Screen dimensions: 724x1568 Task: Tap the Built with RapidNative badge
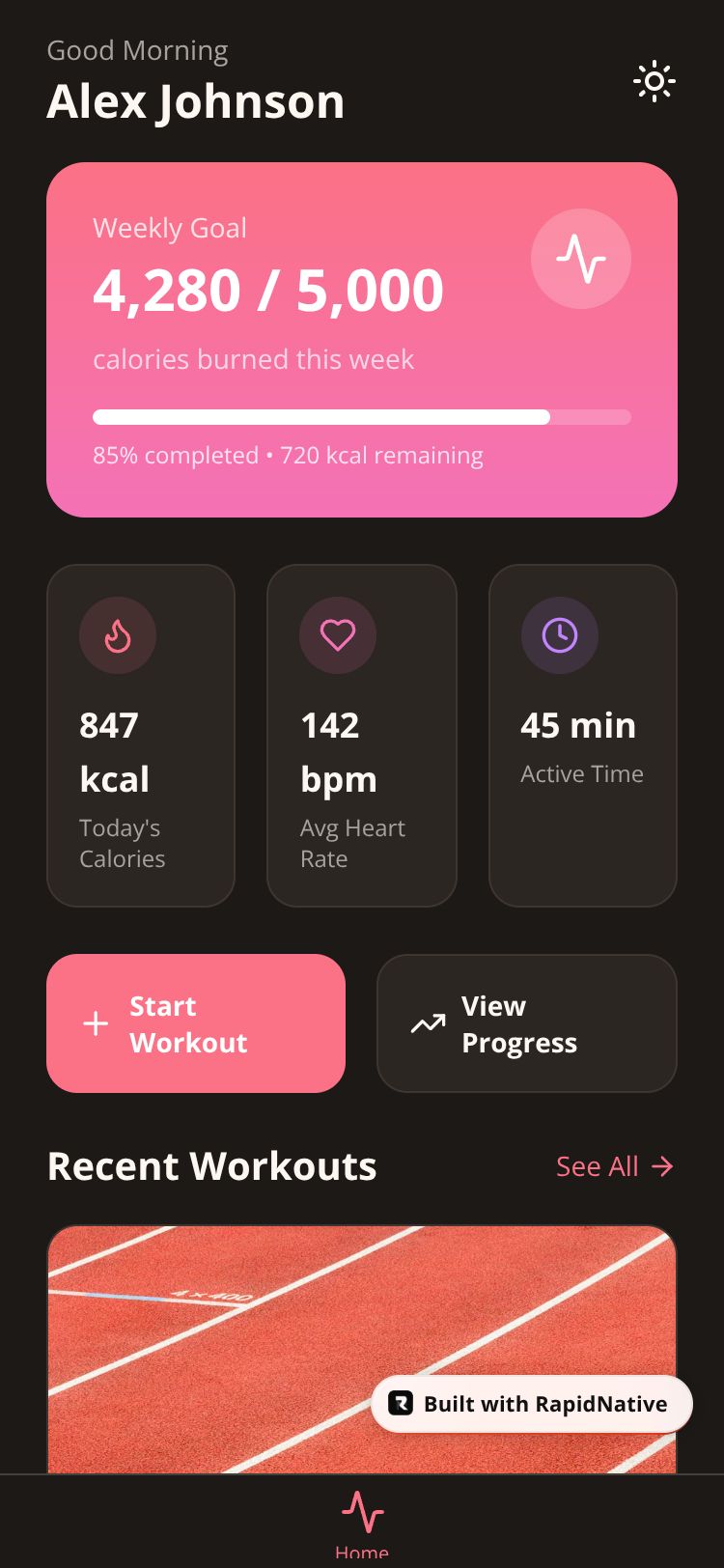(532, 1404)
